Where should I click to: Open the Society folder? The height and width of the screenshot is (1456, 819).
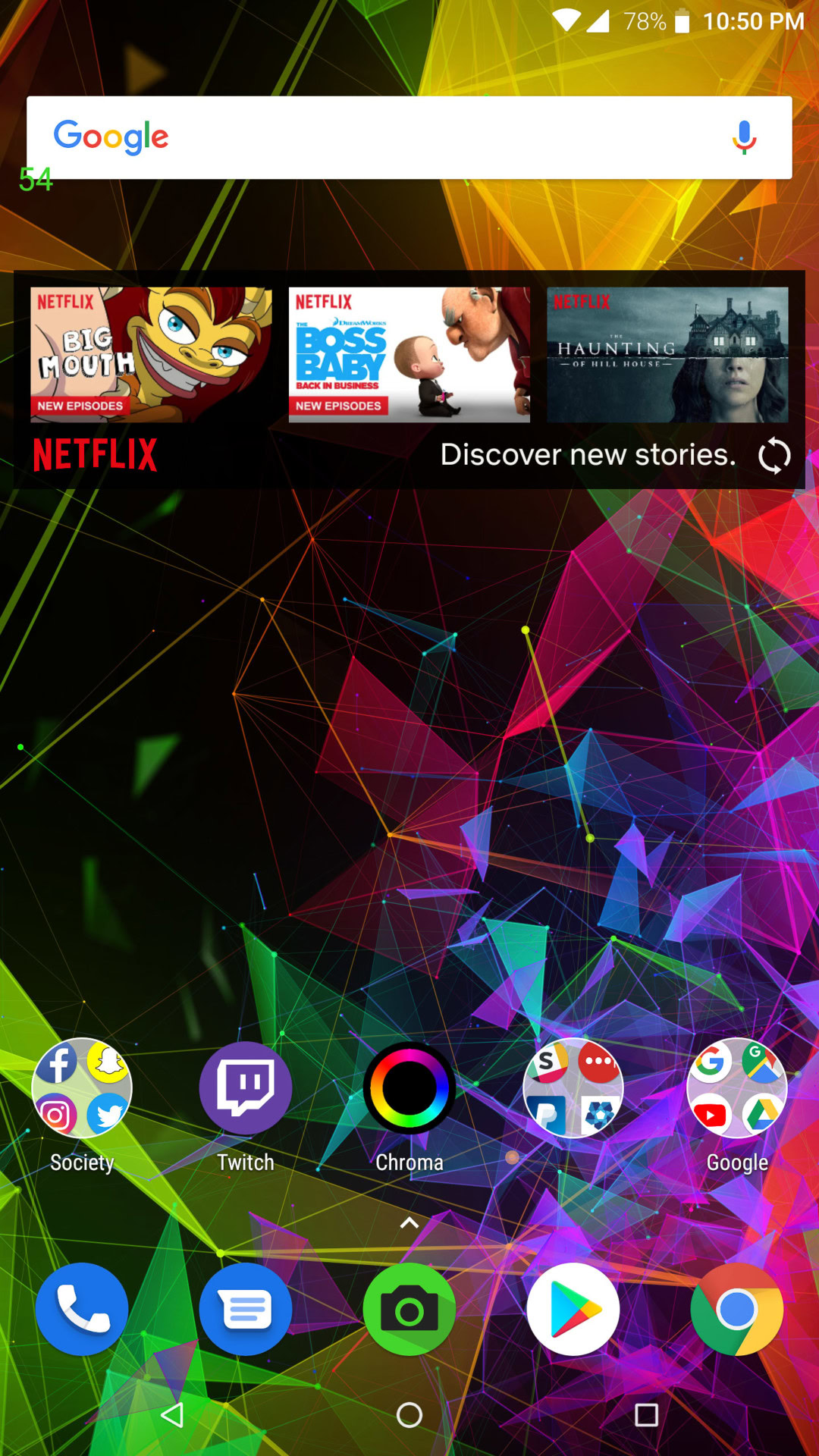(82, 1105)
